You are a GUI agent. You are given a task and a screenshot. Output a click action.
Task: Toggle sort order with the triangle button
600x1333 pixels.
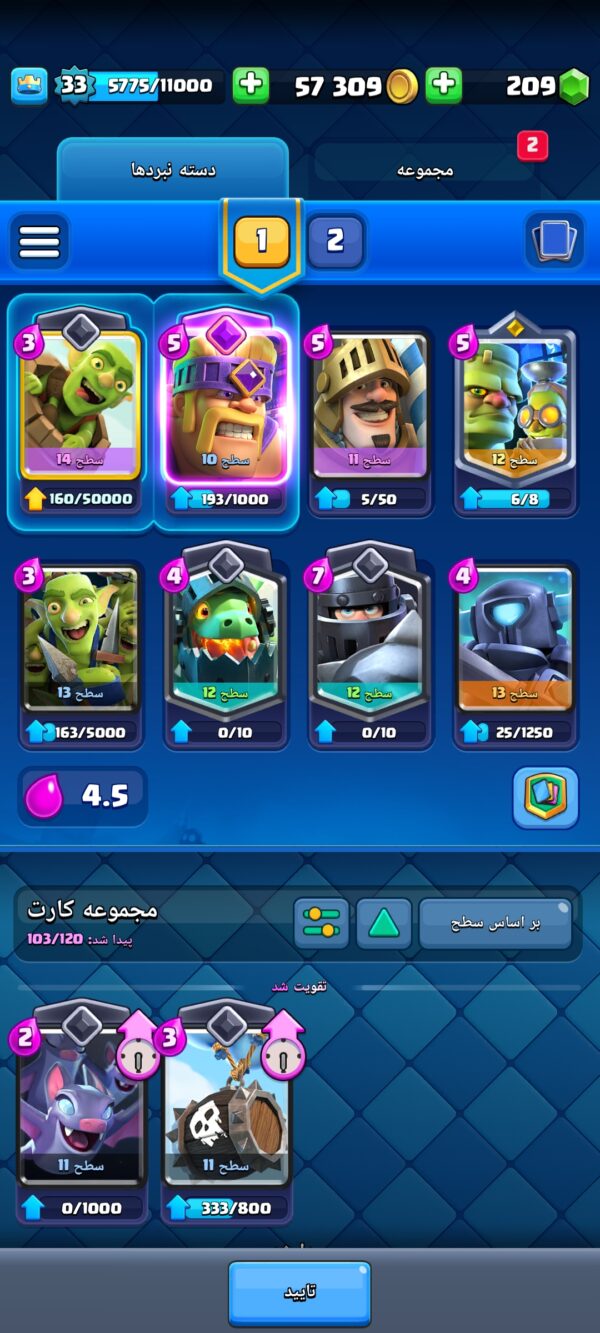pyautogui.click(x=383, y=923)
